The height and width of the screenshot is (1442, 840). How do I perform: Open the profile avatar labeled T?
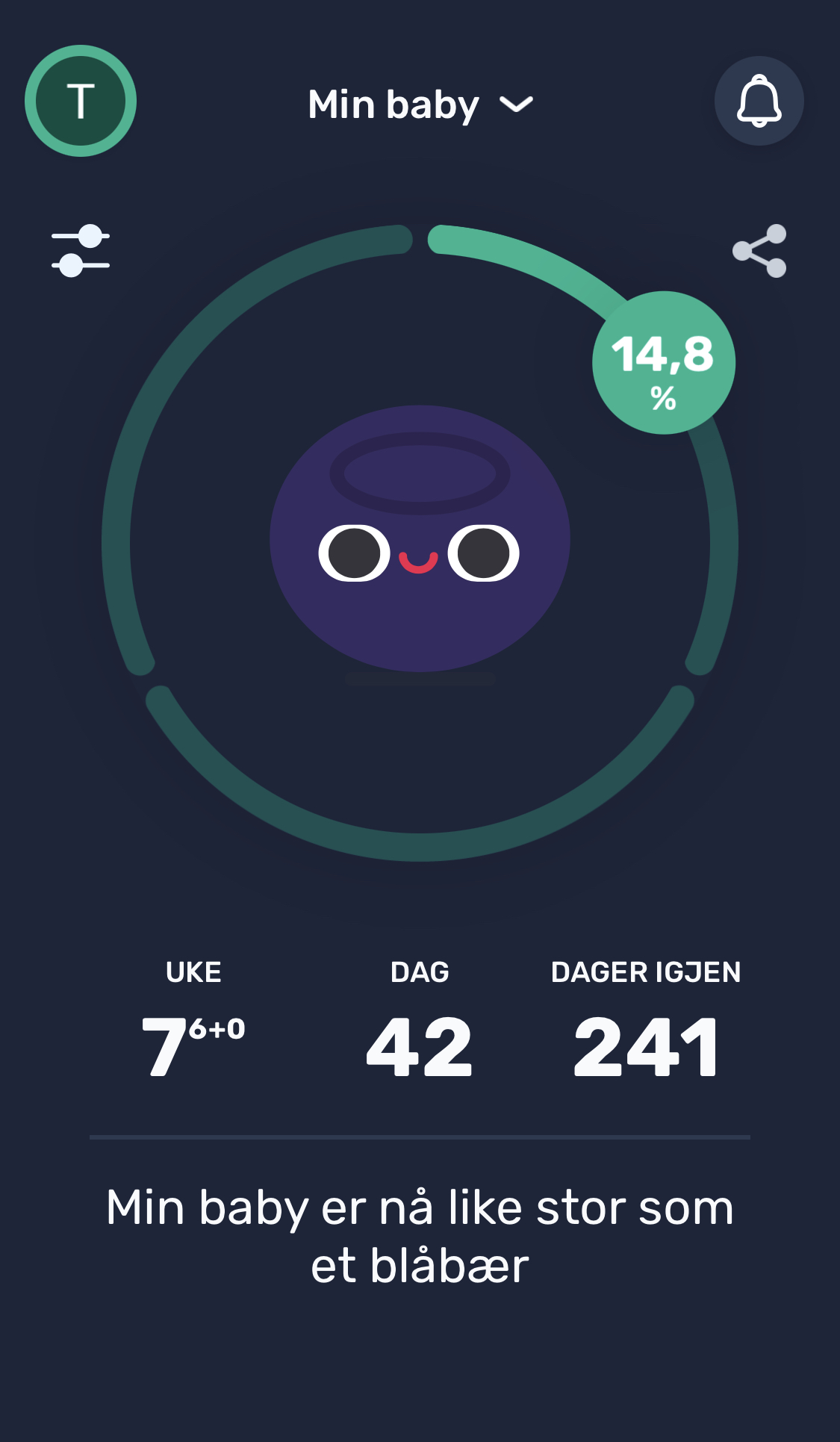[x=81, y=101]
